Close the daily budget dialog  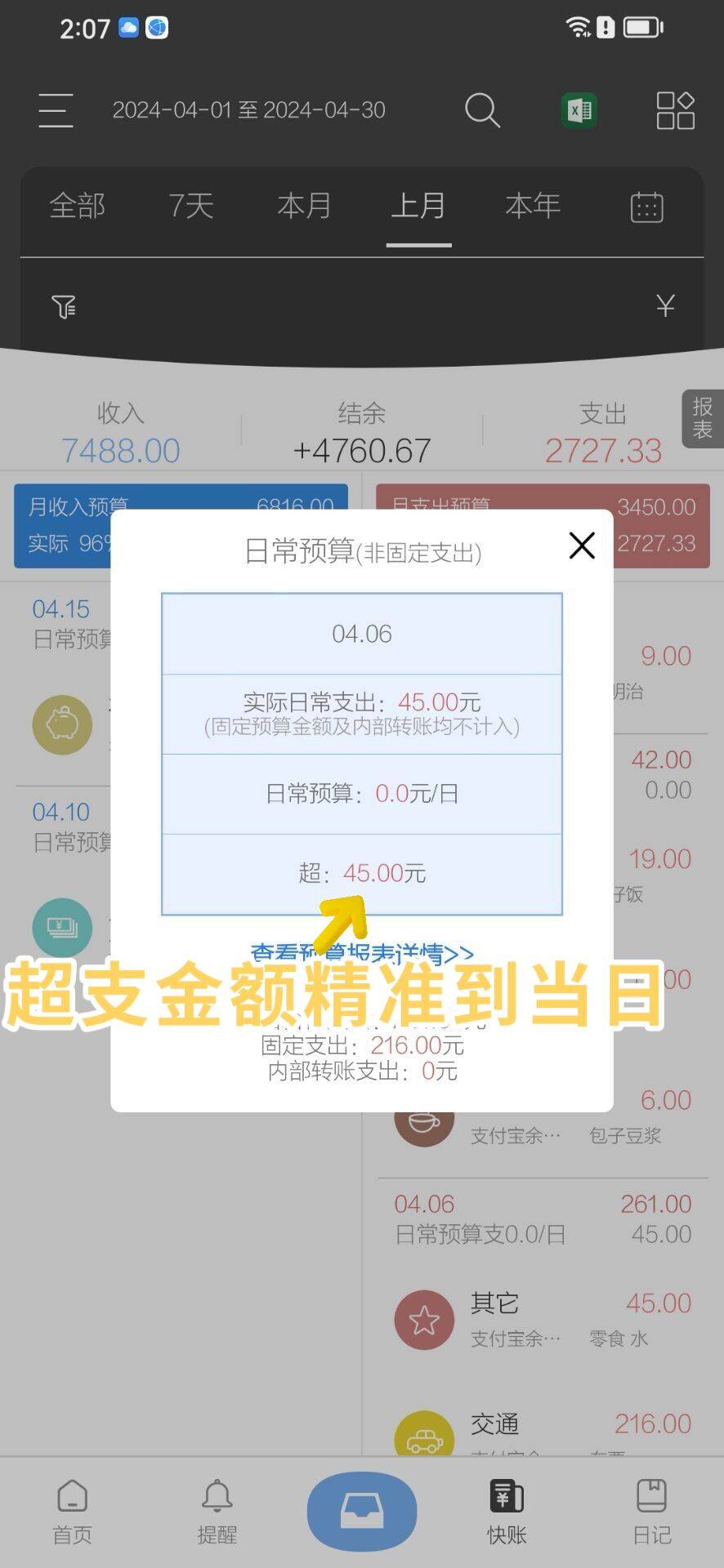(582, 546)
